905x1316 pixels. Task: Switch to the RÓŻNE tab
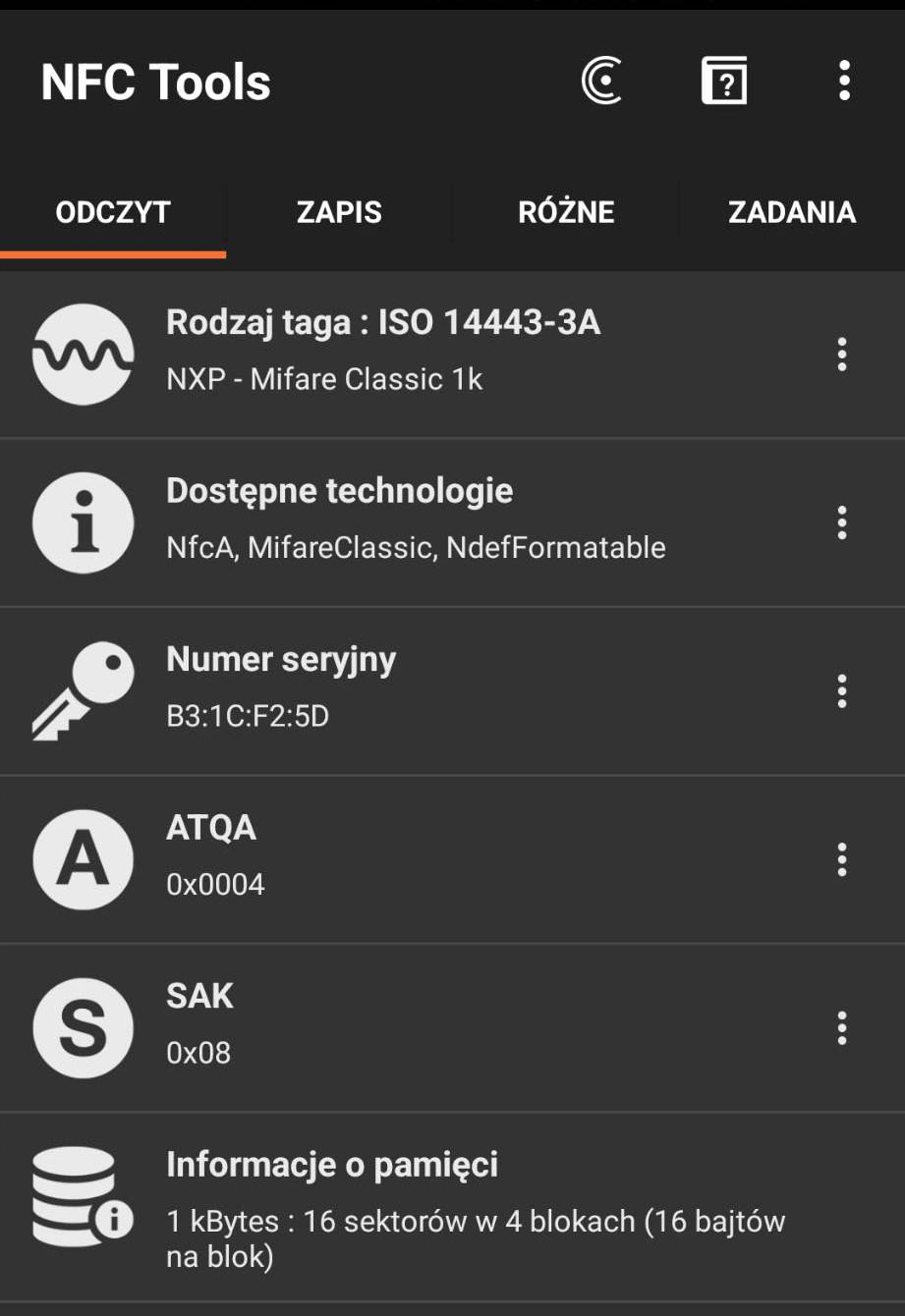[566, 212]
